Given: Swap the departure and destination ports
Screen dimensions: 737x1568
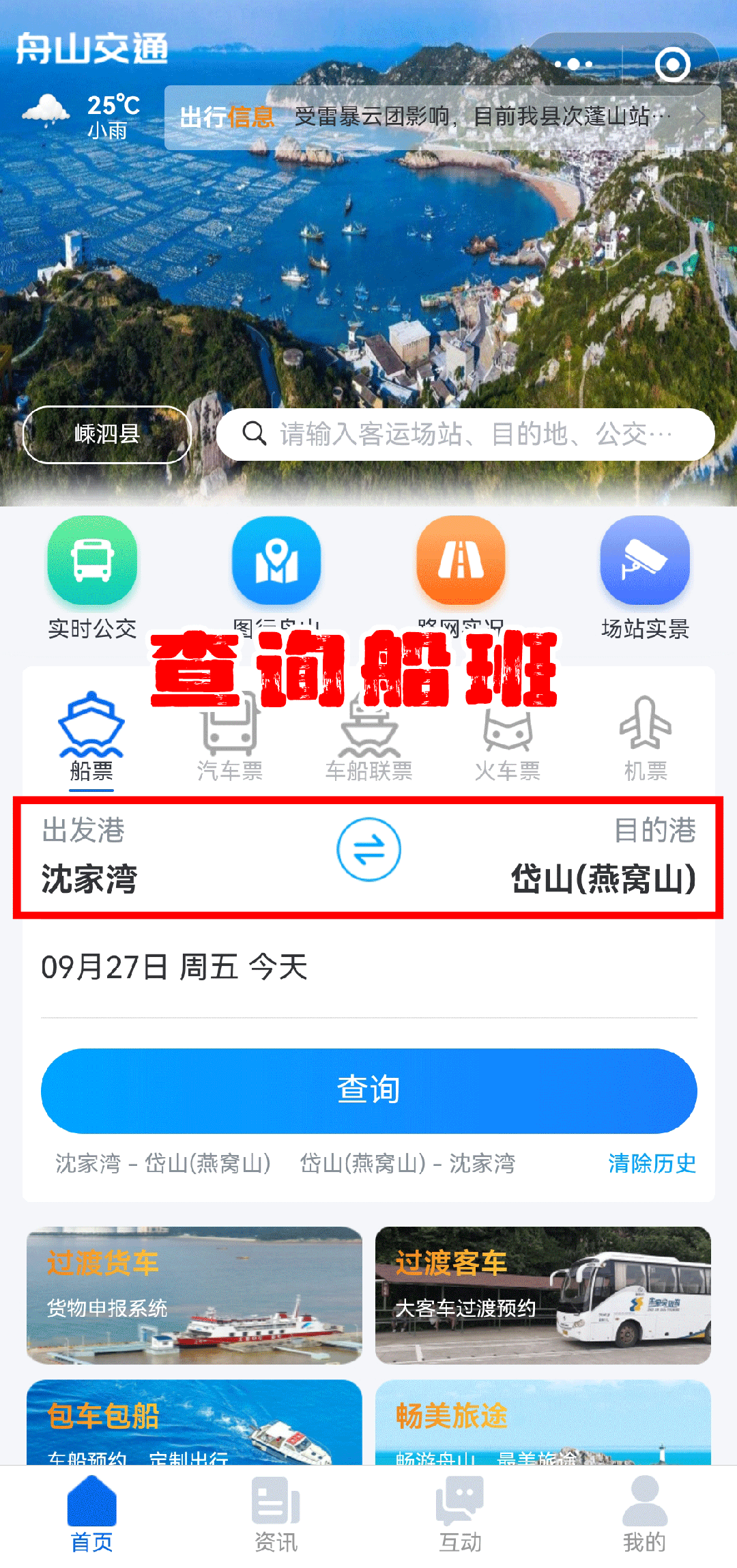Looking at the screenshot, I should tap(369, 850).
